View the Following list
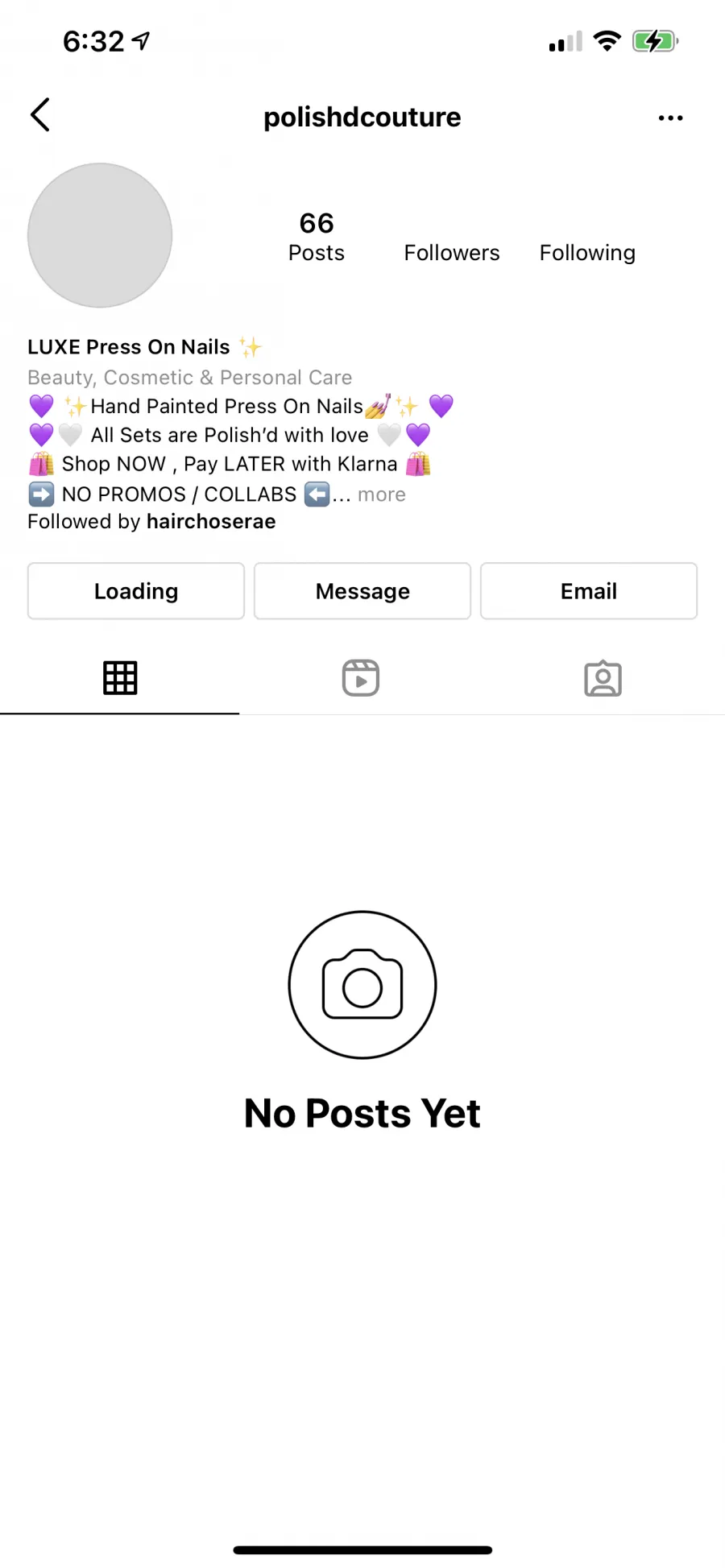Viewport: 725px width, 1568px height. 587,253
